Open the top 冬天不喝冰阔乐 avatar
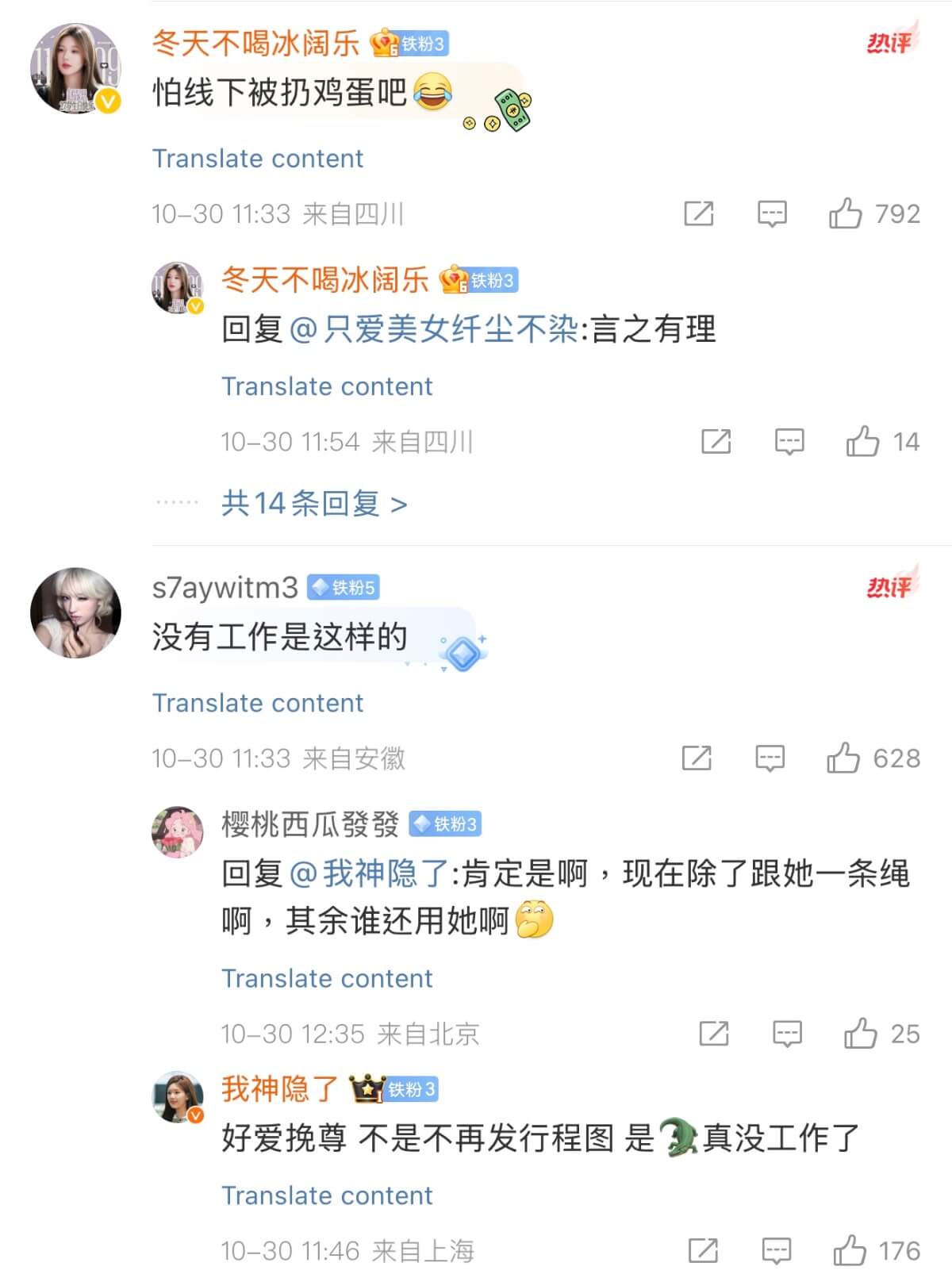Image resolution: width=952 pixels, height=1278 pixels. pyautogui.click(x=76, y=68)
